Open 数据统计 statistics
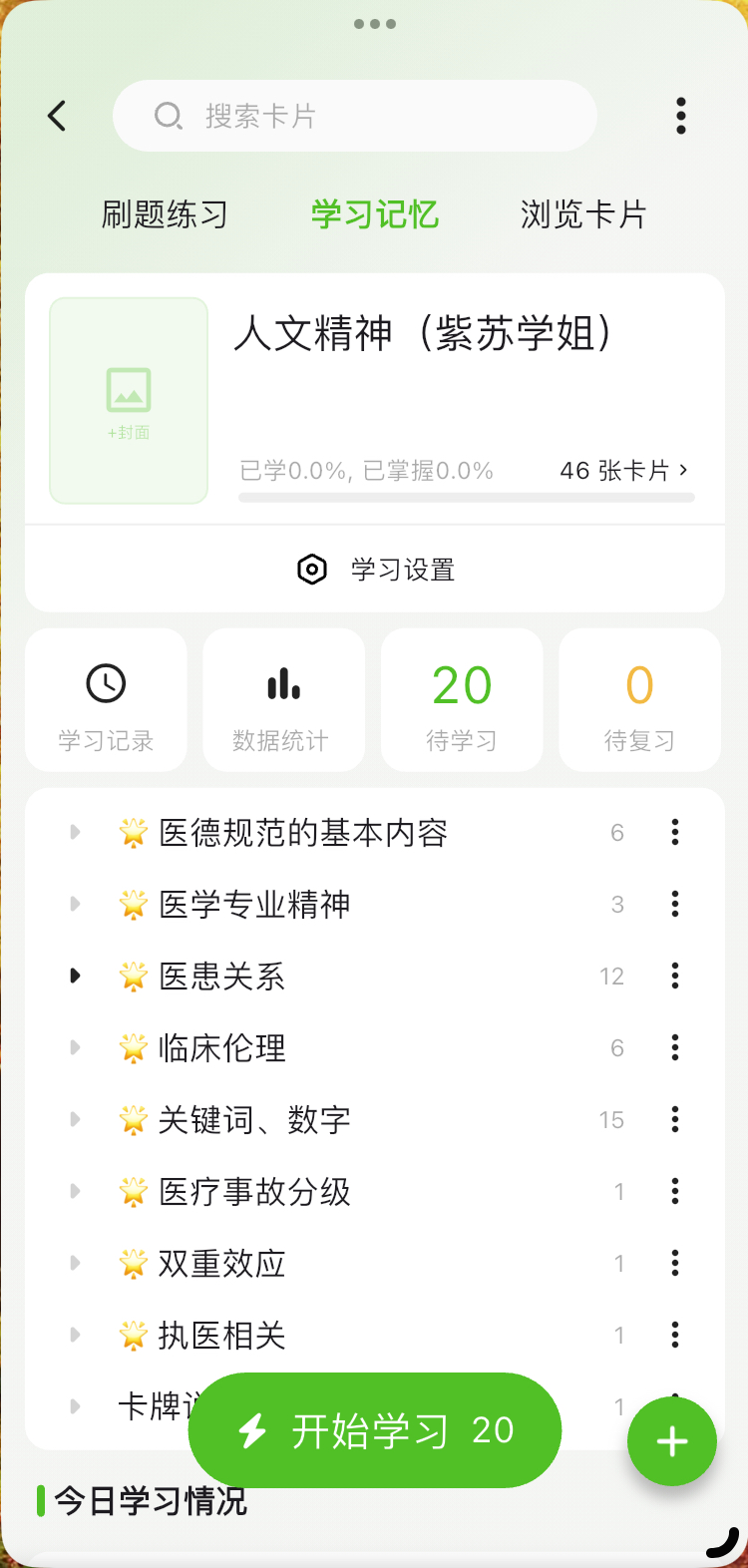 [283, 700]
